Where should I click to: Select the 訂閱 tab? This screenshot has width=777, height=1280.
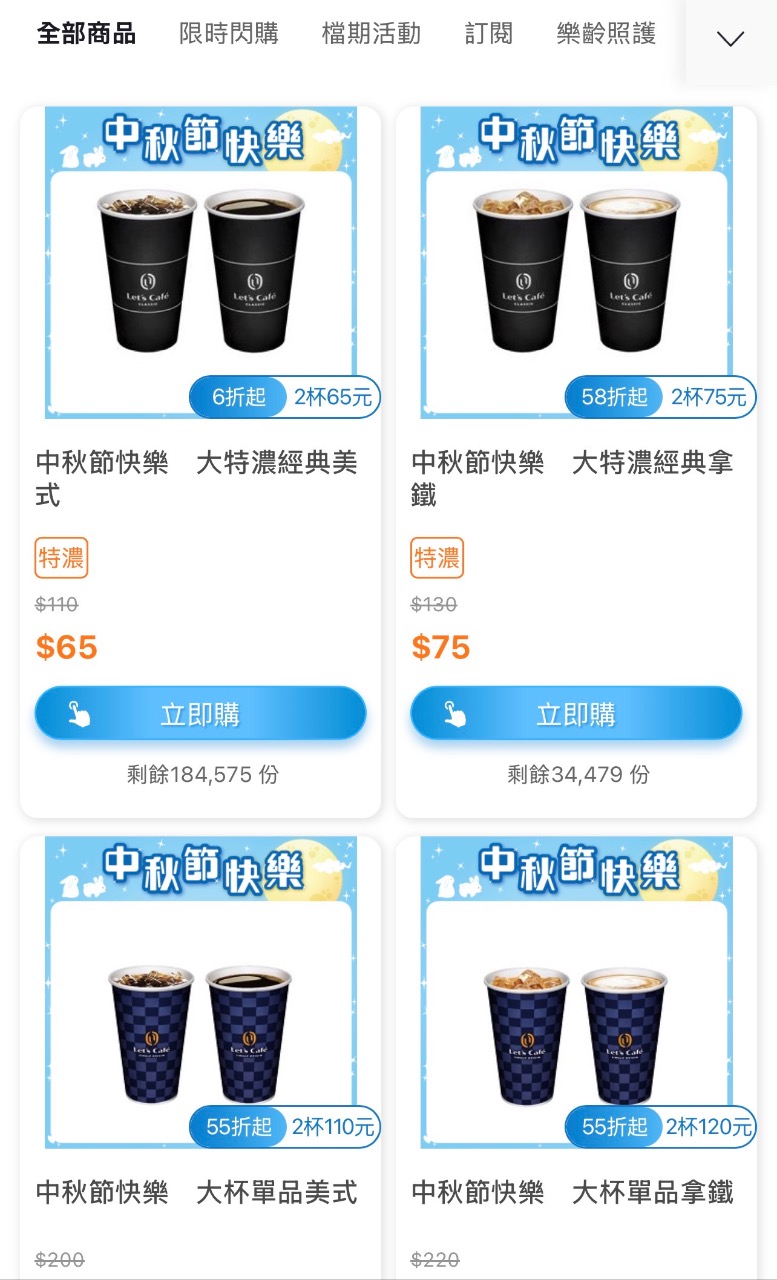pos(489,34)
